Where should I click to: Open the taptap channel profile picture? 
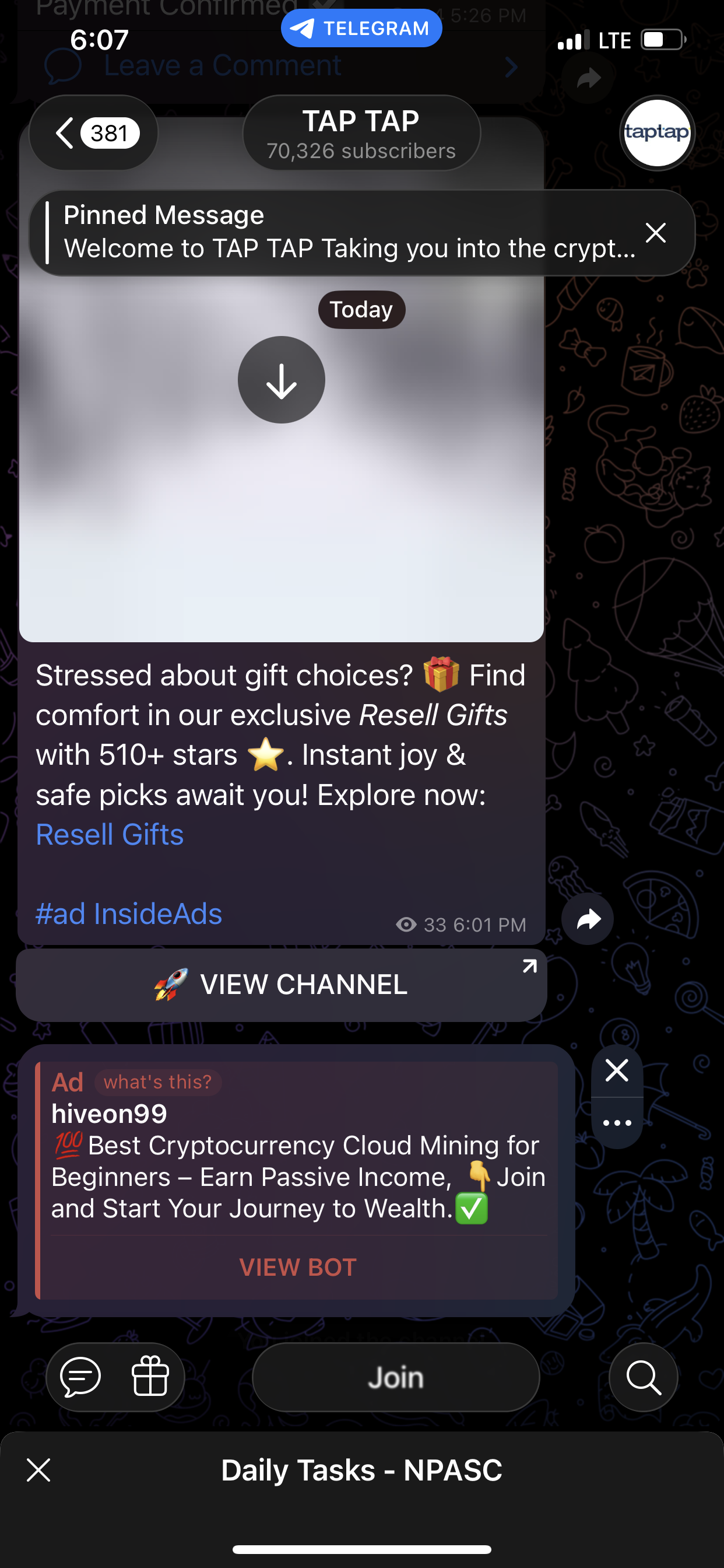(656, 132)
